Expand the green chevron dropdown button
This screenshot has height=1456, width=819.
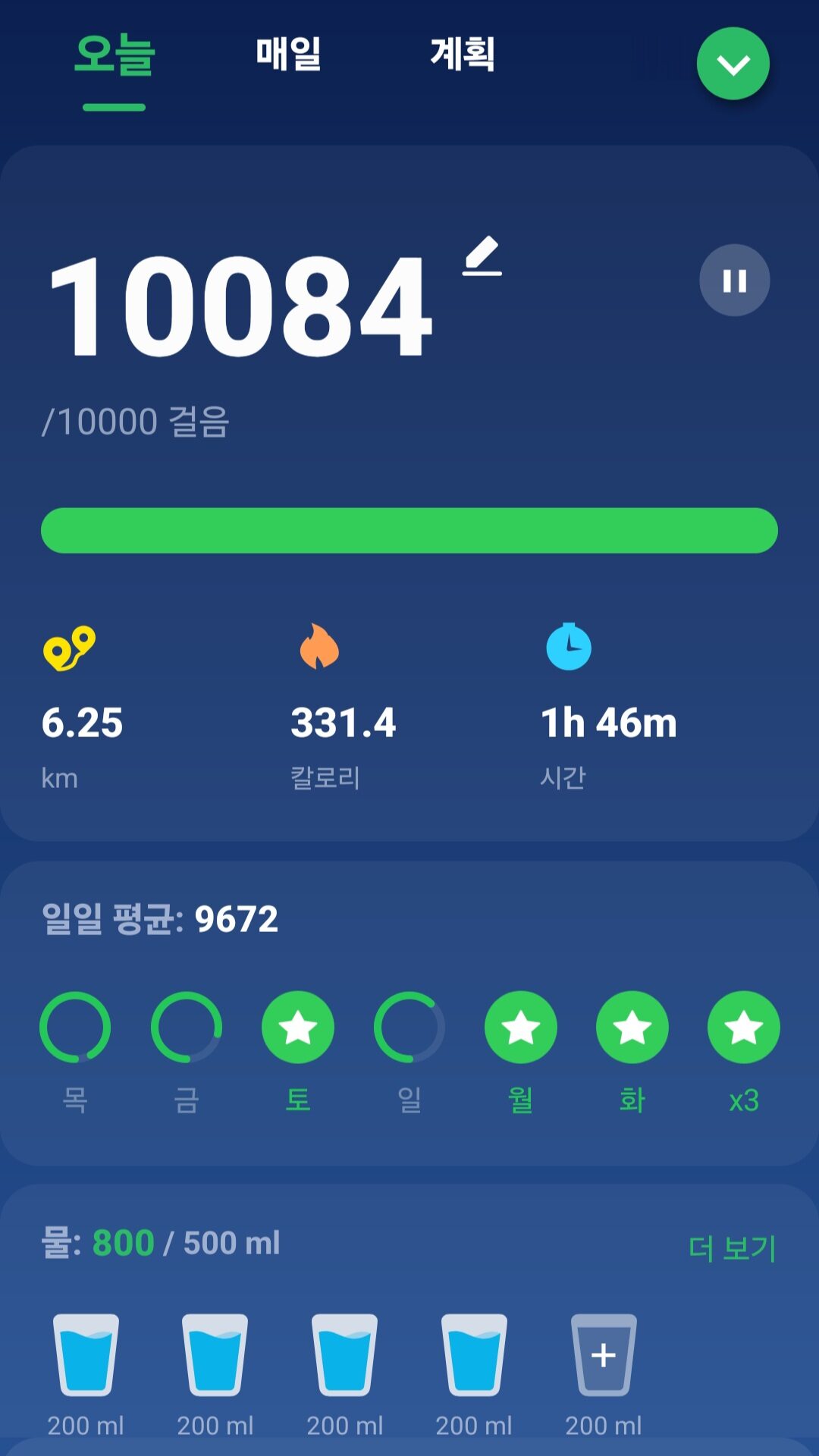point(733,64)
